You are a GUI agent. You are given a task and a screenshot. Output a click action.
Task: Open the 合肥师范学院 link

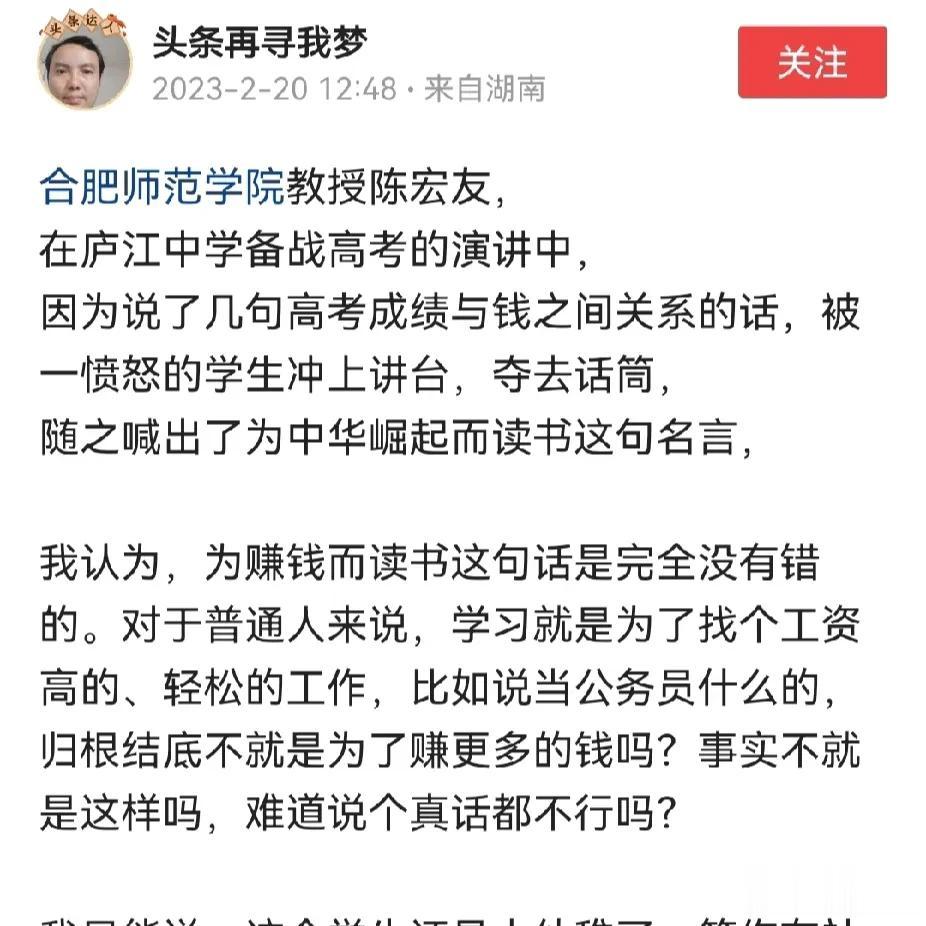(162, 187)
